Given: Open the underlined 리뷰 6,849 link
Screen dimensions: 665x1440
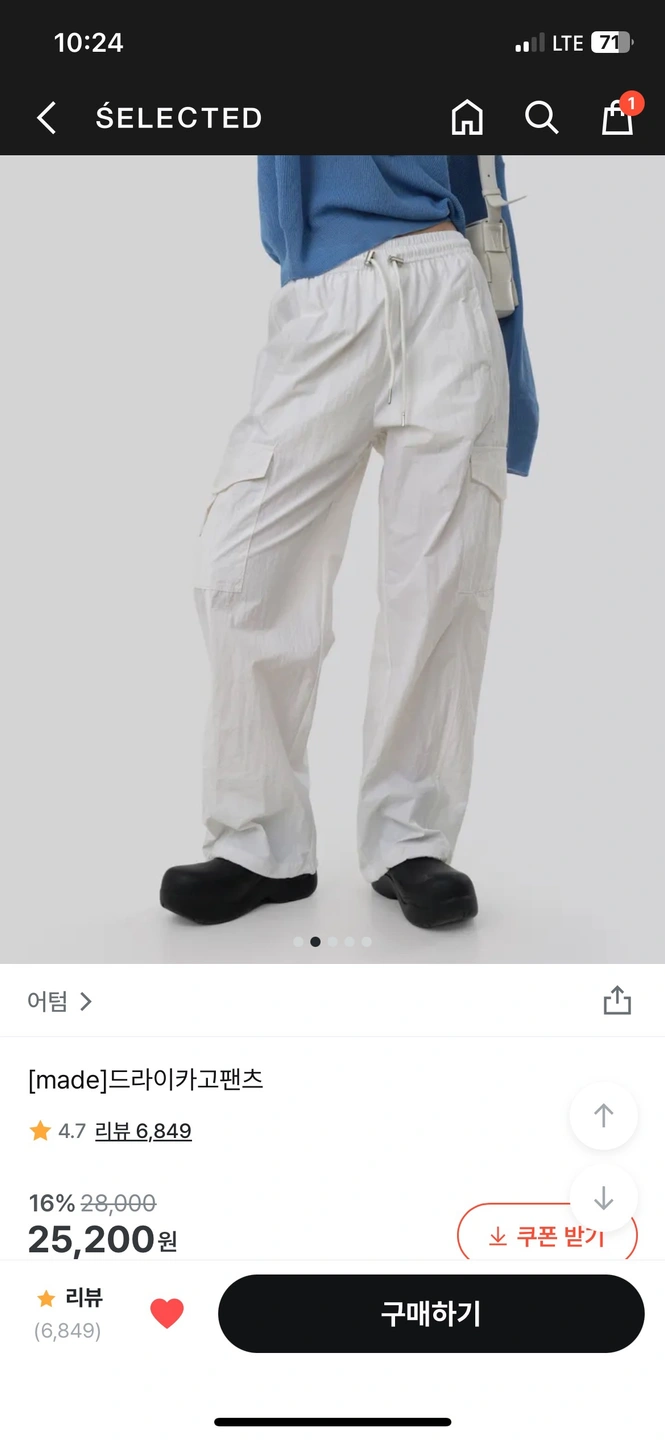Looking at the screenshot, I should pyautogui.click(x=143, y=1131).
